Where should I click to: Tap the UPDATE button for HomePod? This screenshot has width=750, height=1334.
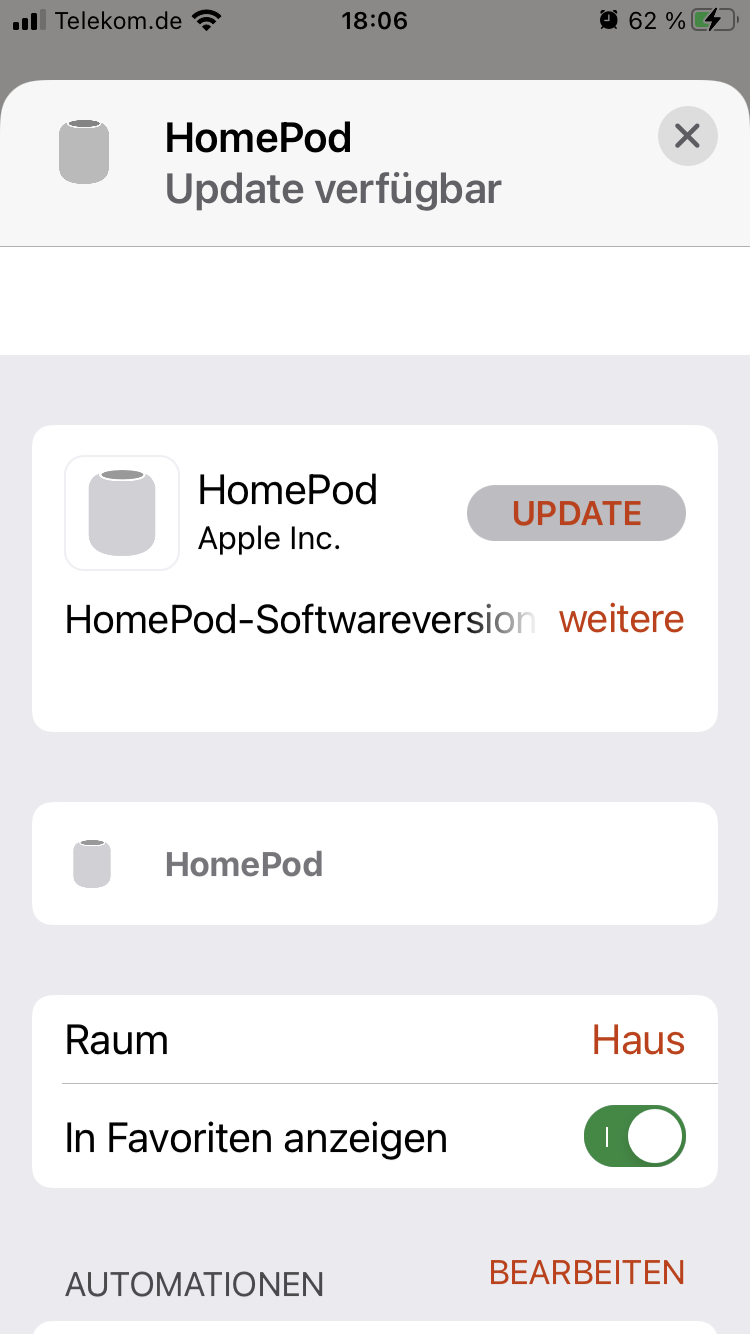[576, 513]
